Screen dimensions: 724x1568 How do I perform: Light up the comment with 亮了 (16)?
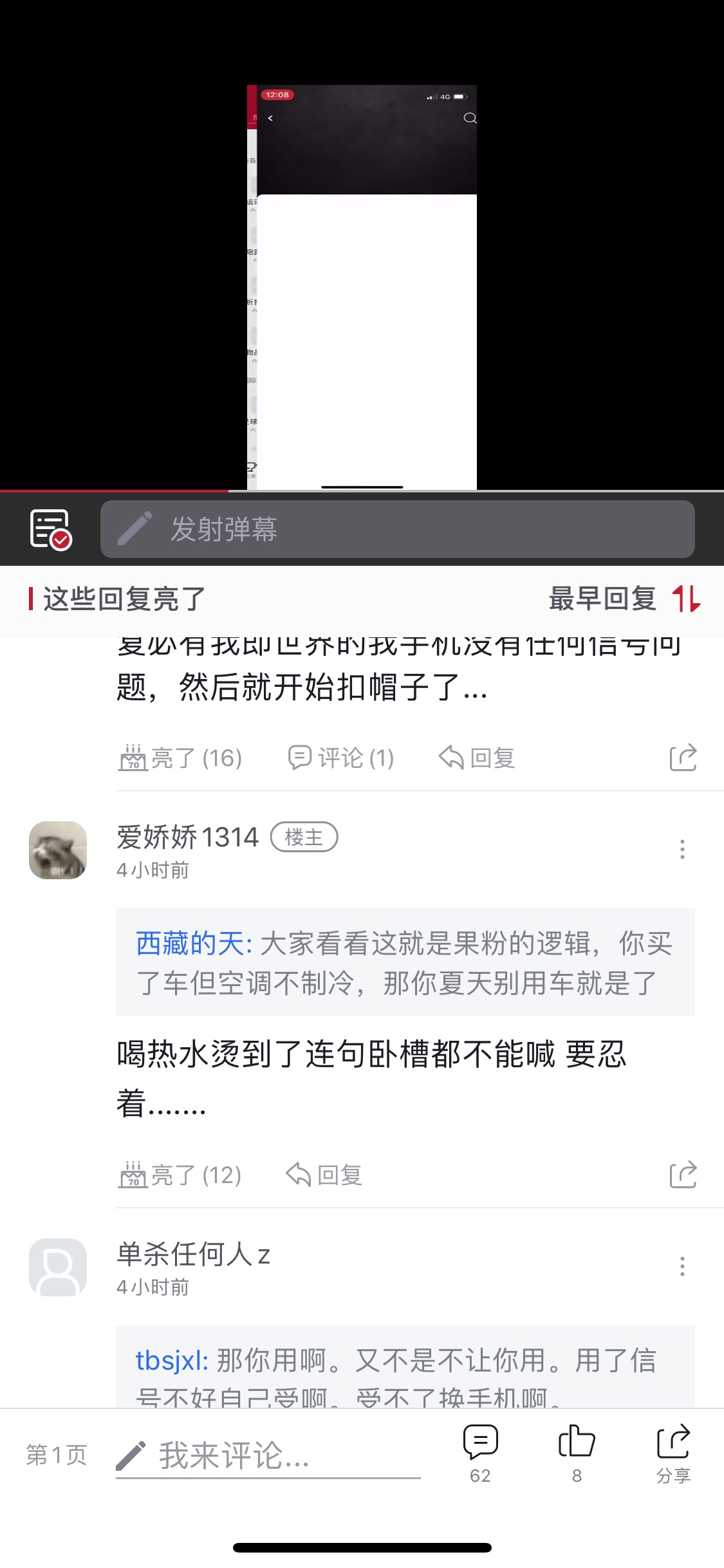(180, 758)
